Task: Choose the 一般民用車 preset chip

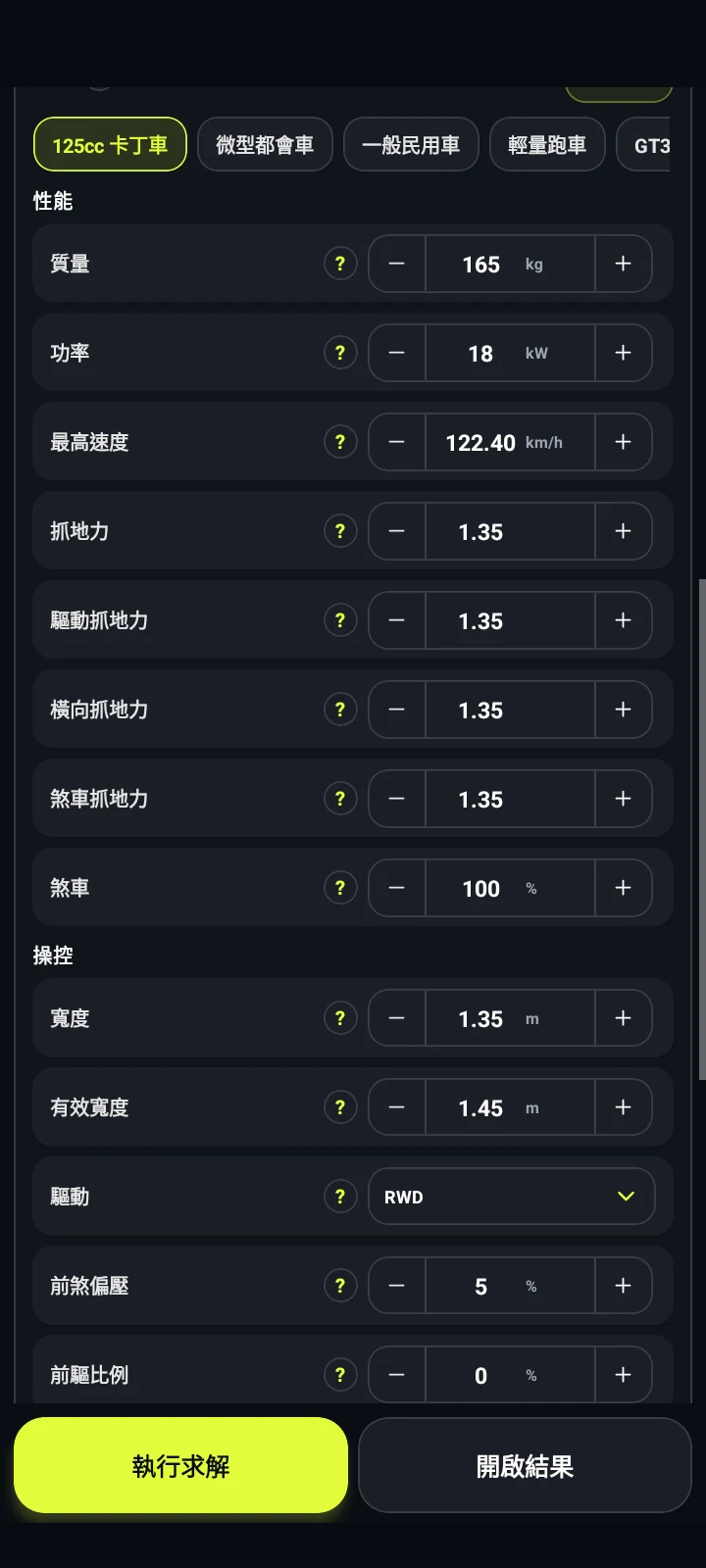Action: 411,145
